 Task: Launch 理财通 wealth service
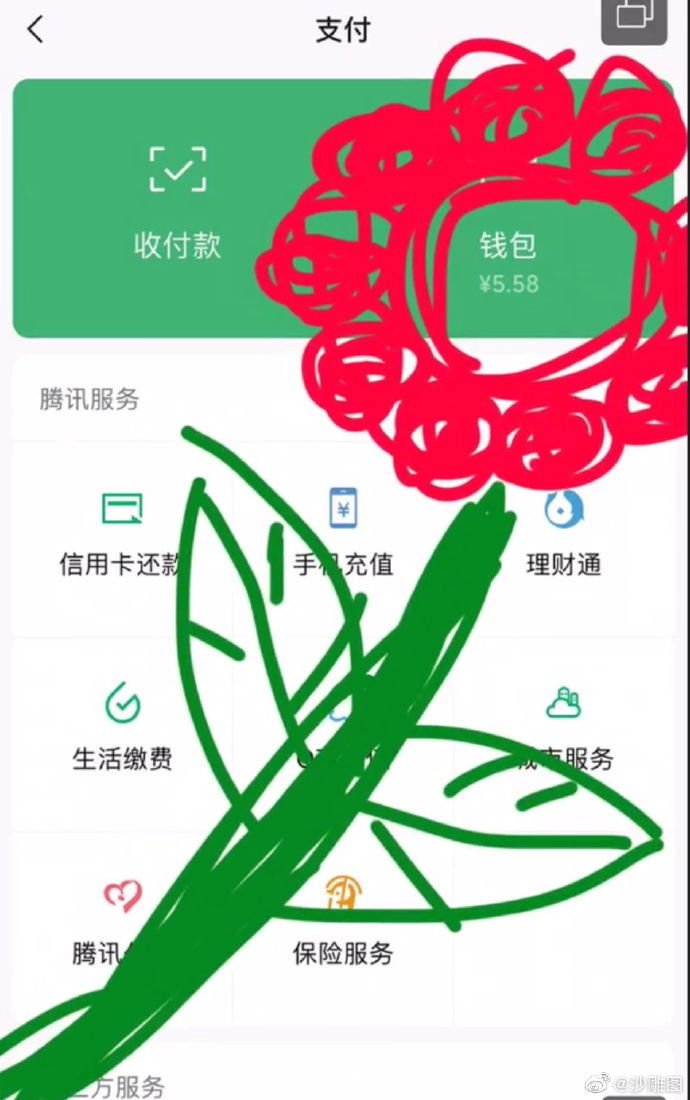click(x=564, y=535)
